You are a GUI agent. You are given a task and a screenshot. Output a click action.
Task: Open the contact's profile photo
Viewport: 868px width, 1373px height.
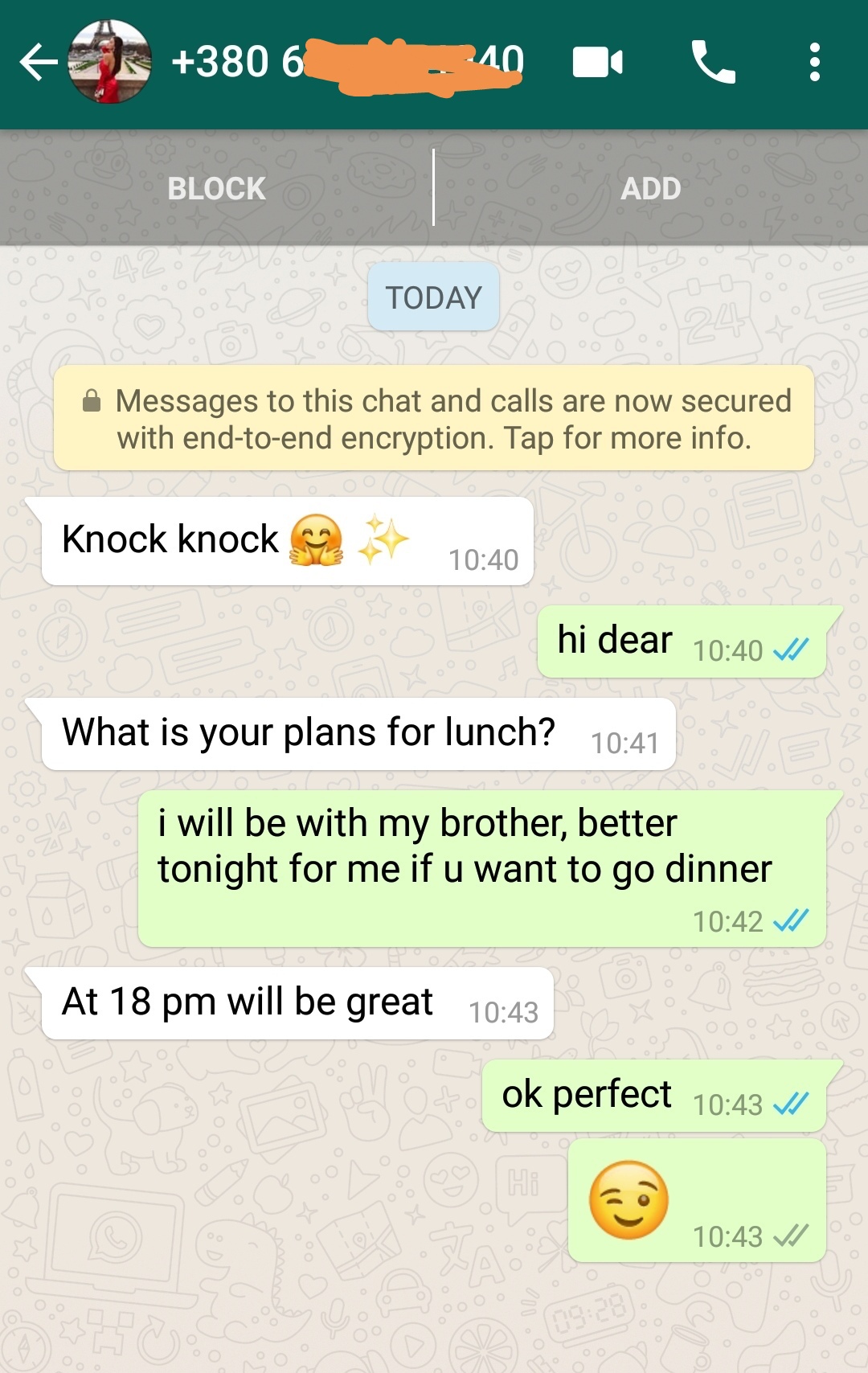110,63
